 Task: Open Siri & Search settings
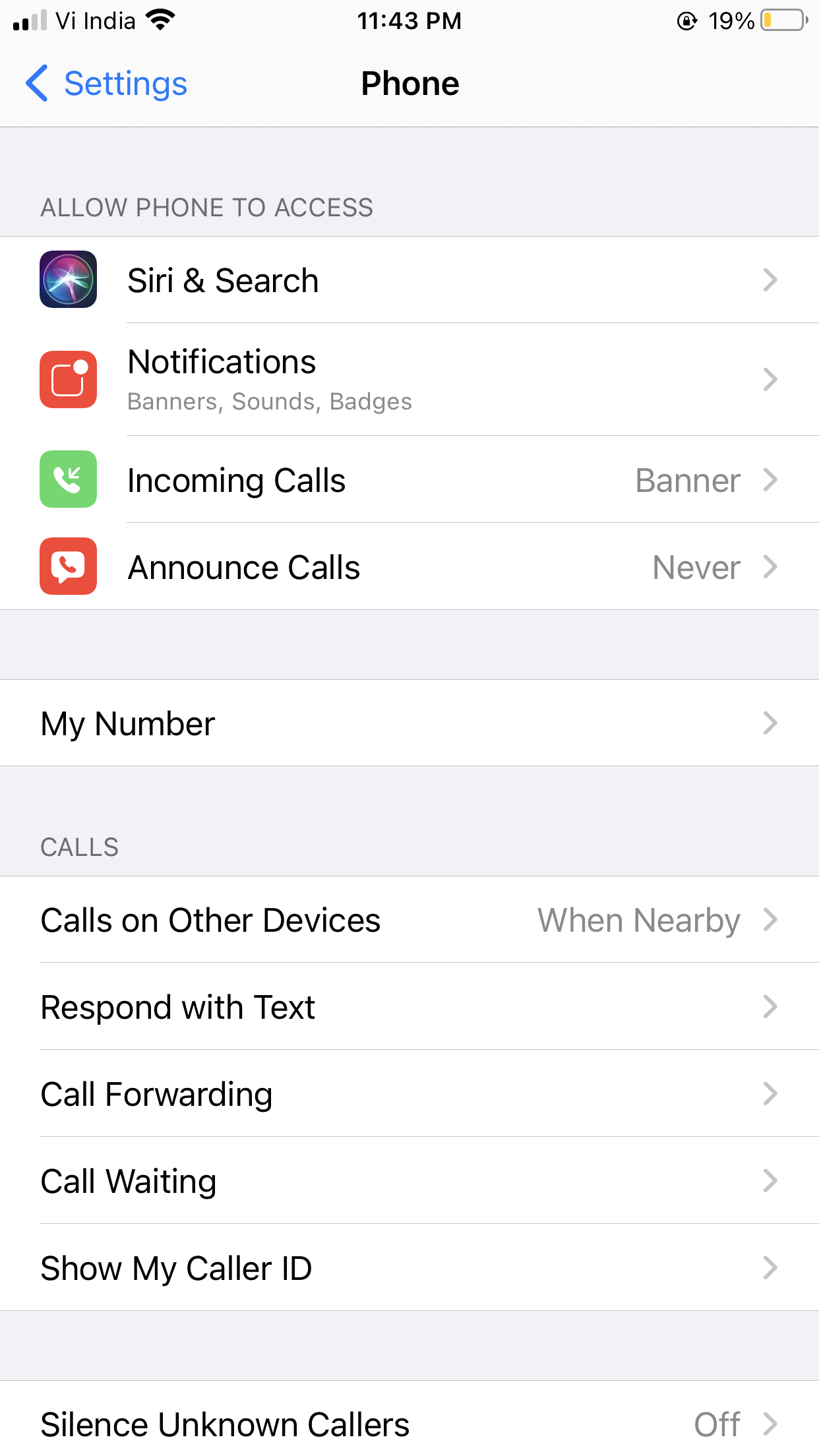pos(409,280)
